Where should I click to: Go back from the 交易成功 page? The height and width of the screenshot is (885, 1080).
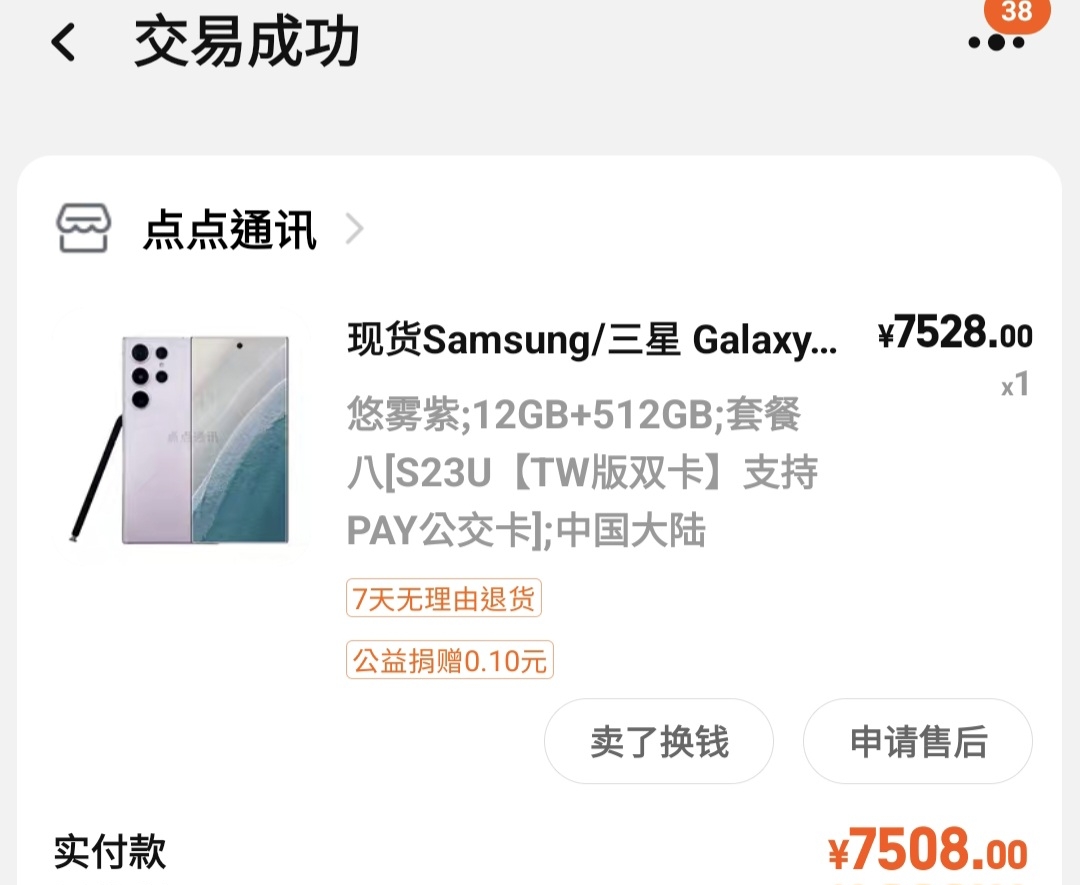pos(64,44)
